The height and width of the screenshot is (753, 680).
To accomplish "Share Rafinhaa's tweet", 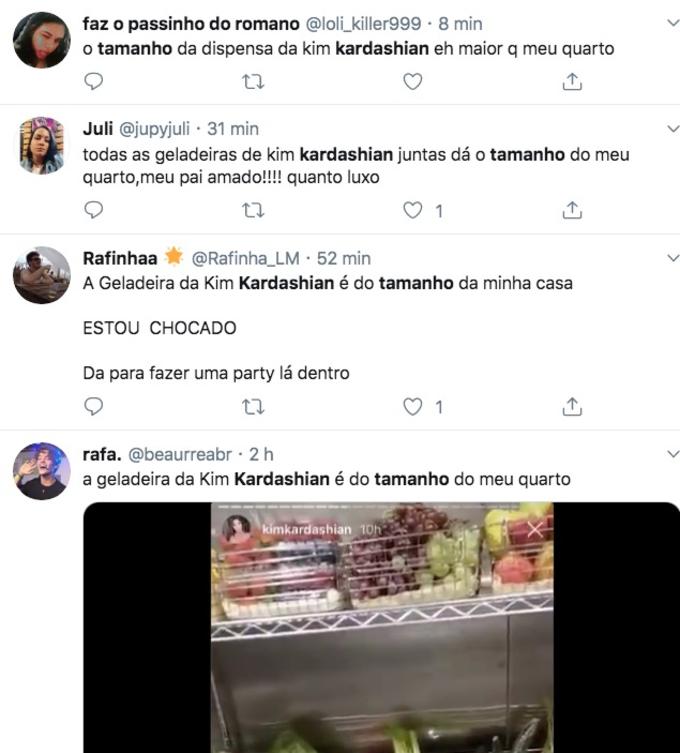I will 572,406.
